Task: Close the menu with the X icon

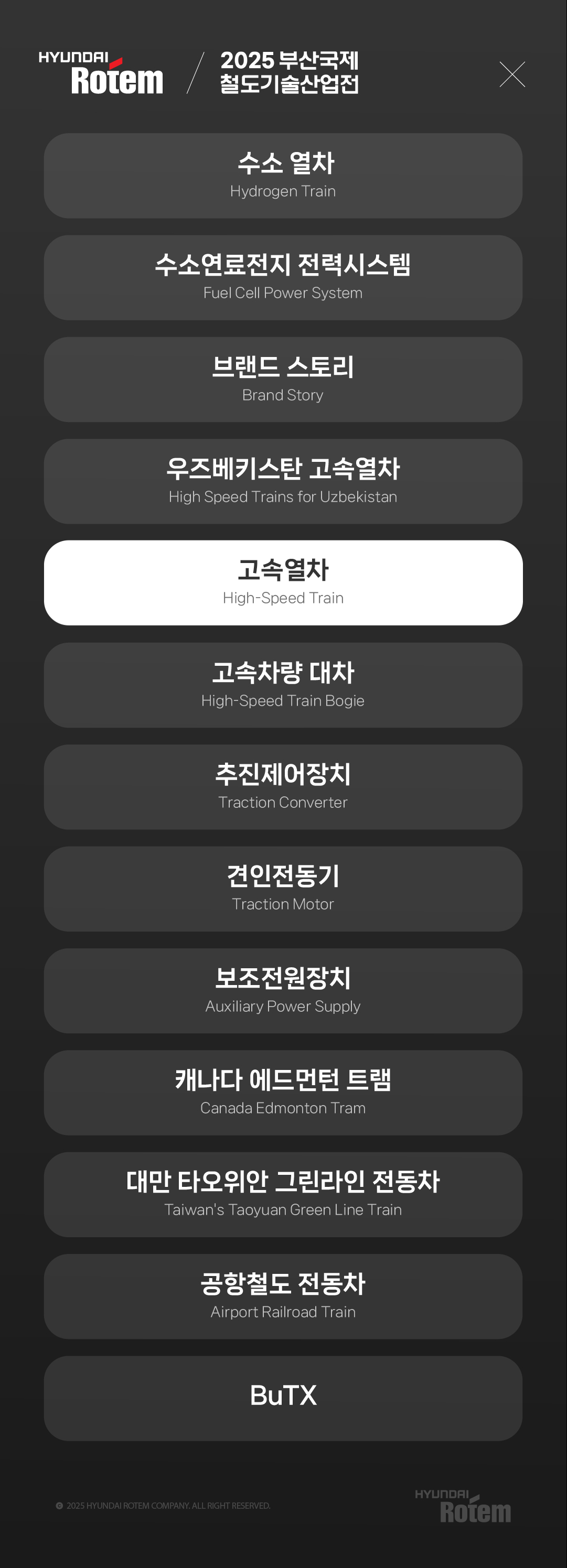Action: click(511, 74)
